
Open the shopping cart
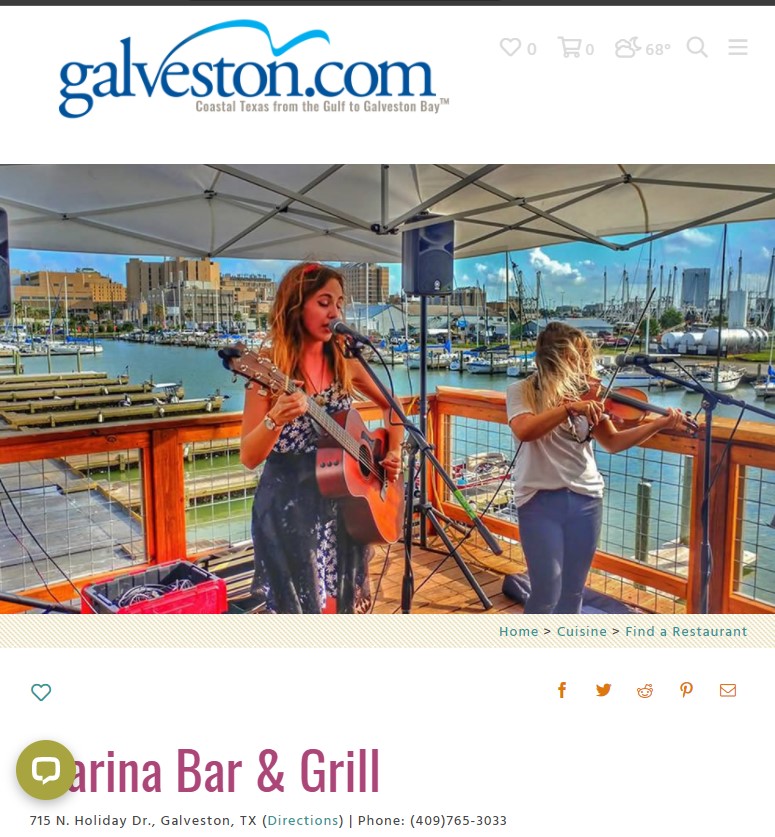[x=569, y=47]
